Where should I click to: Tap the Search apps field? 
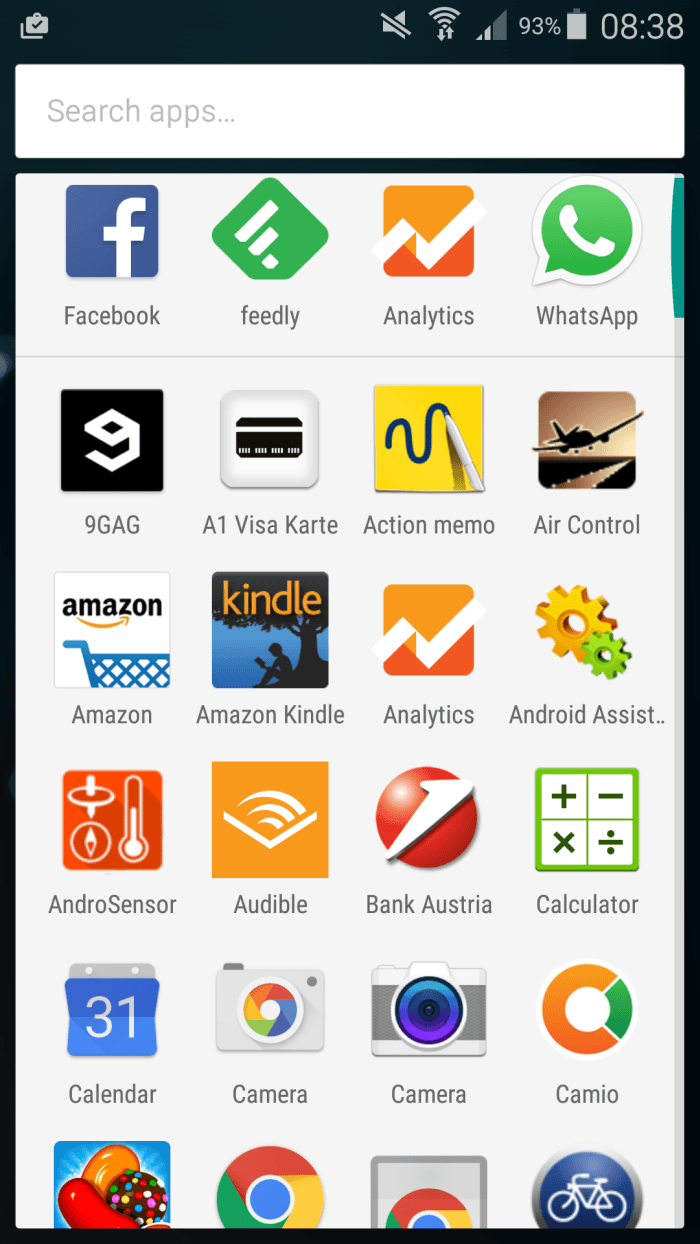point(349,111)
